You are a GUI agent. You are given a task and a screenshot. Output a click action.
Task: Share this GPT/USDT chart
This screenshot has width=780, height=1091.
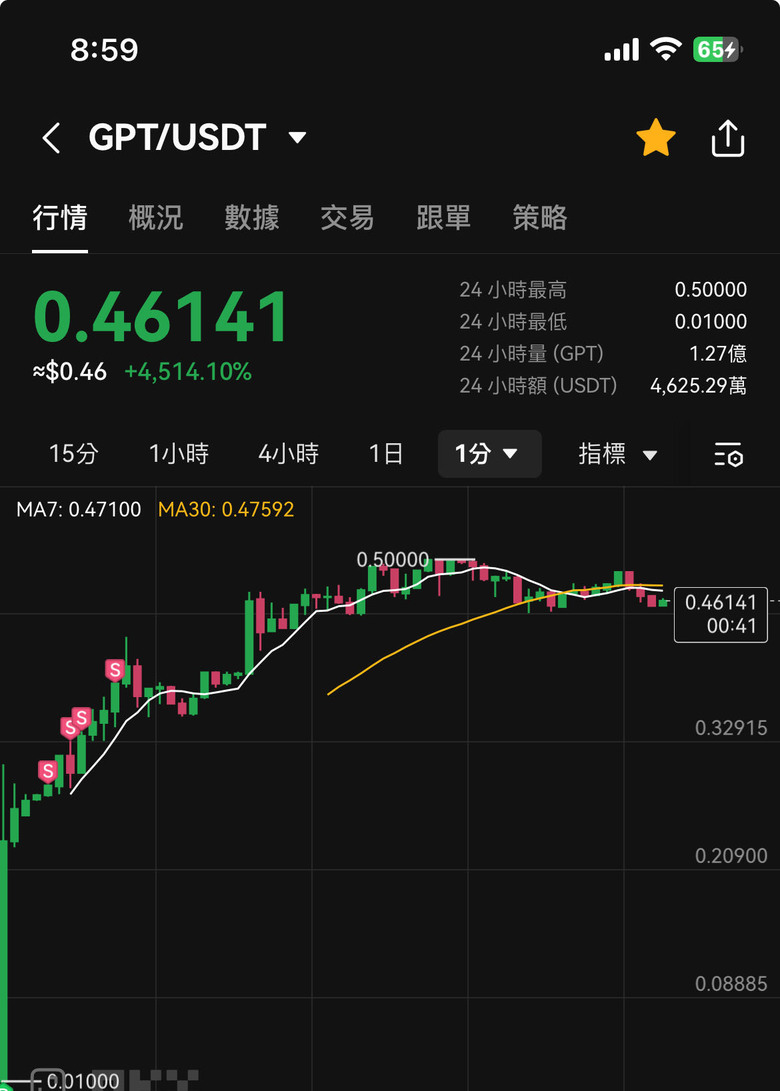(728, 138)
